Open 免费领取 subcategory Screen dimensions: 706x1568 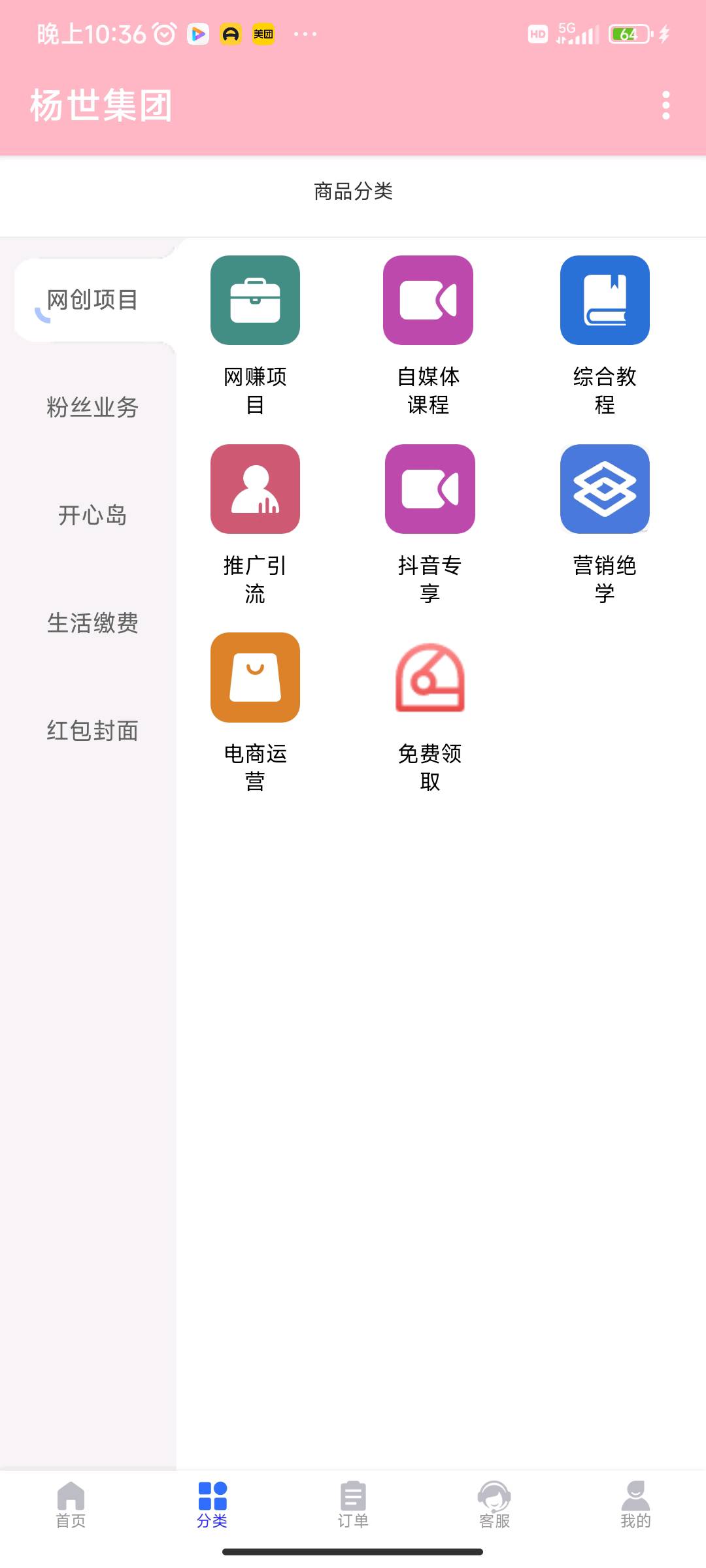429,713
